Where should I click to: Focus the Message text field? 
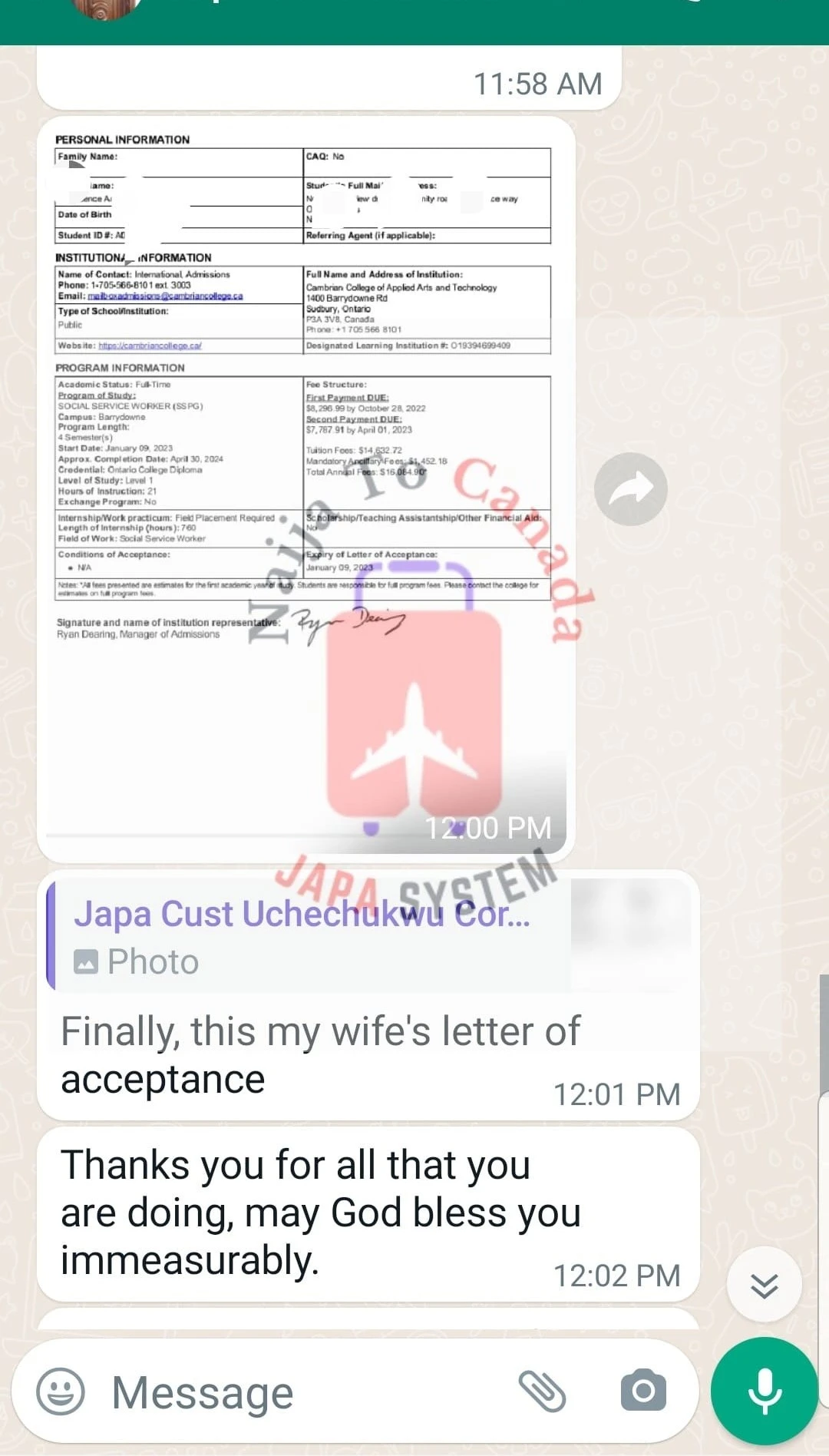click(307, 1391)
